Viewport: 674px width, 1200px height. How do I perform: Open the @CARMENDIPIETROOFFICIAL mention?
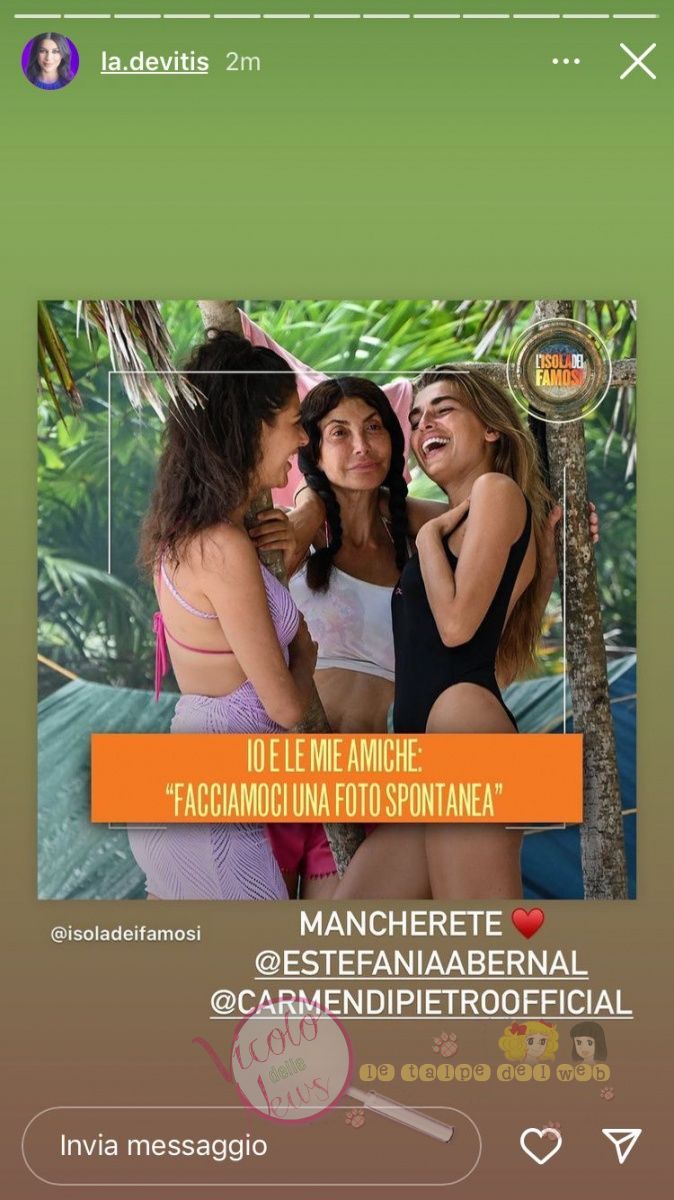pos(420,1002)
